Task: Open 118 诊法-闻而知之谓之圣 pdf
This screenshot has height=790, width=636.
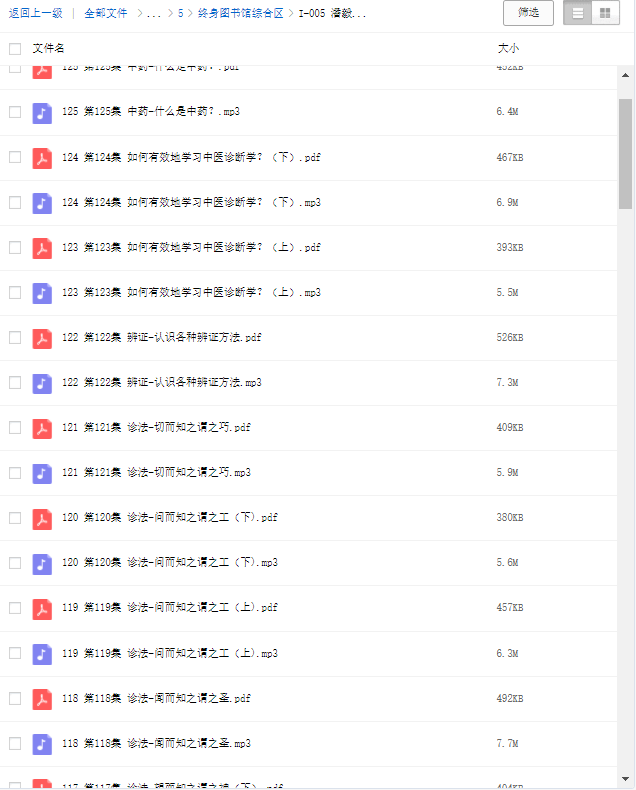Action: click(188, 698)
